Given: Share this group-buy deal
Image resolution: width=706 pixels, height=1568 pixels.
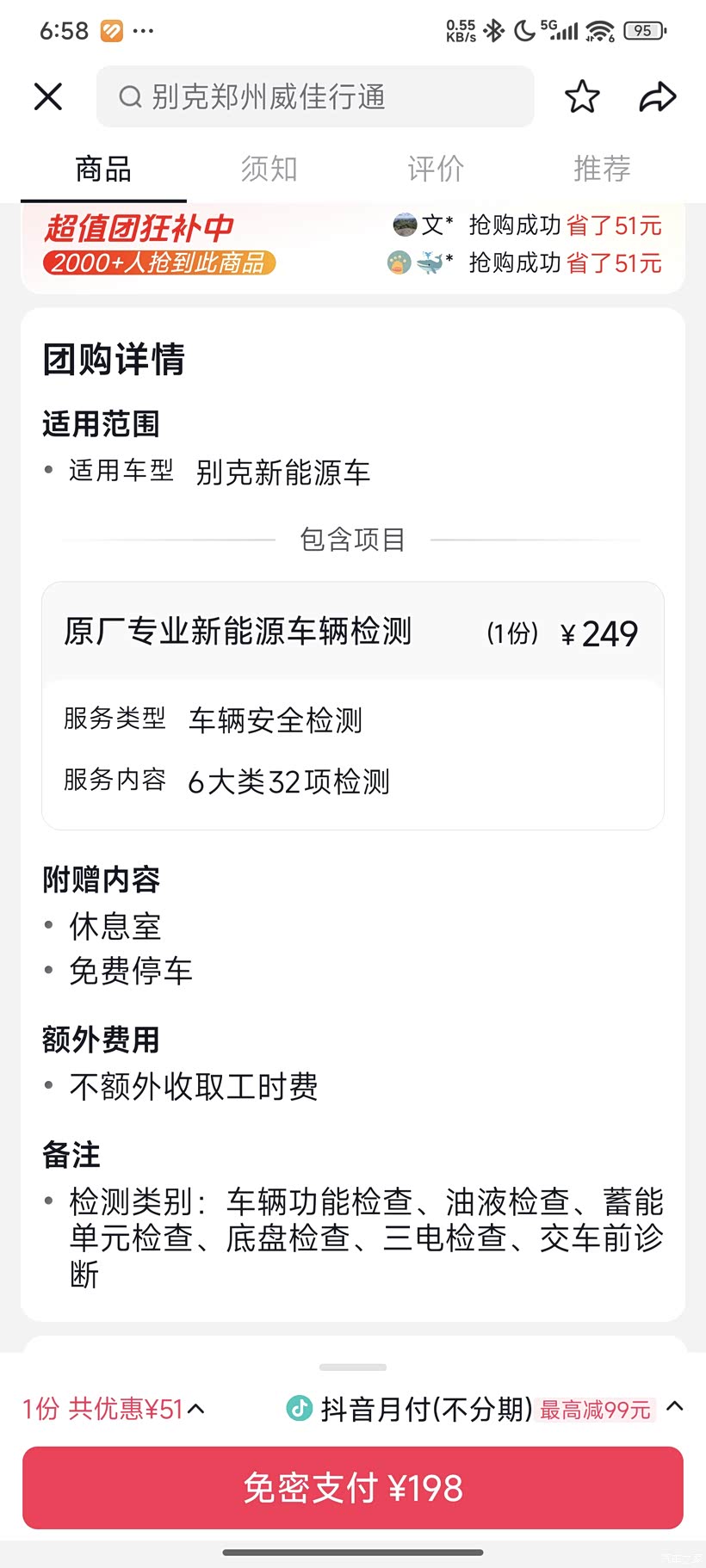Looking at the screenshot, I should pyautogui.click(x=658, y=96).
